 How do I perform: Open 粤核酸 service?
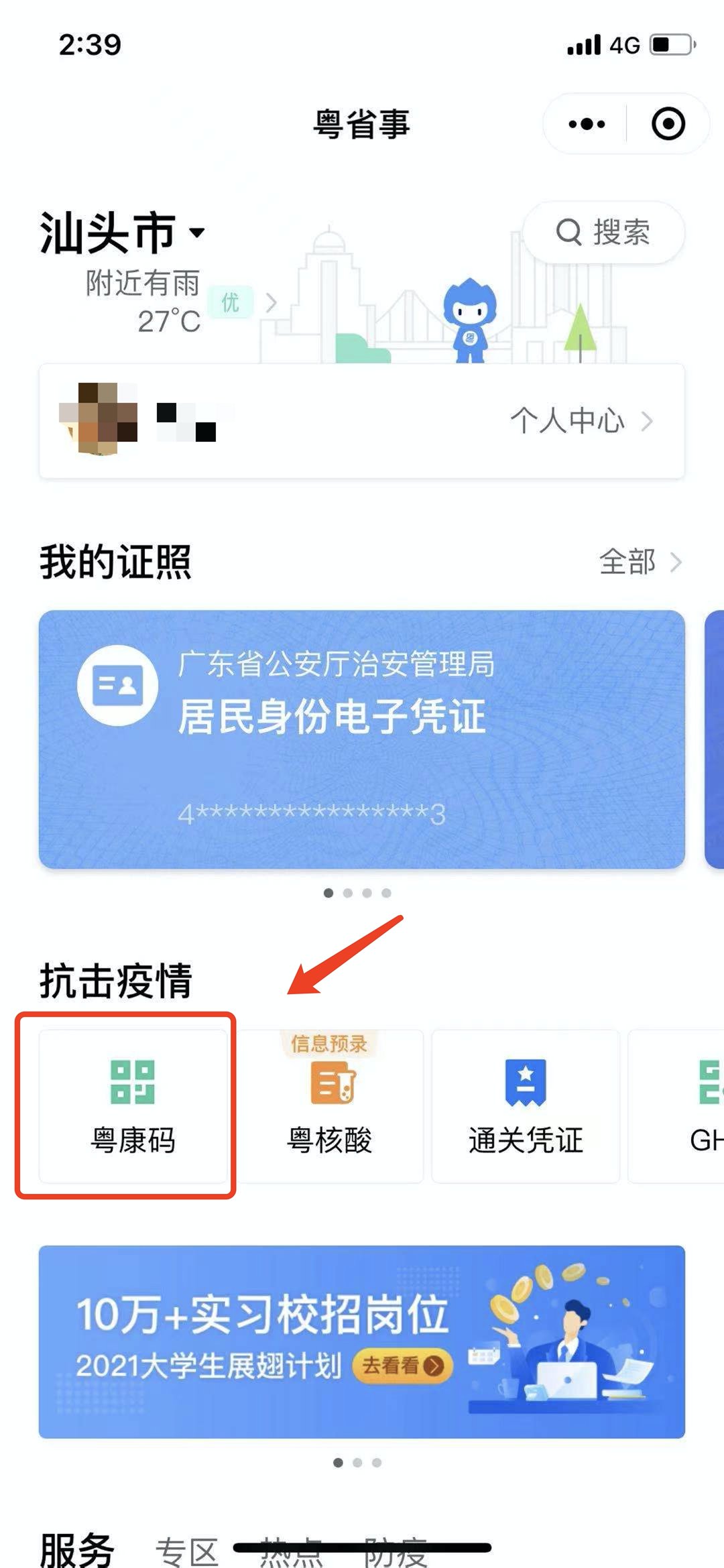(x=329, y=1106)
